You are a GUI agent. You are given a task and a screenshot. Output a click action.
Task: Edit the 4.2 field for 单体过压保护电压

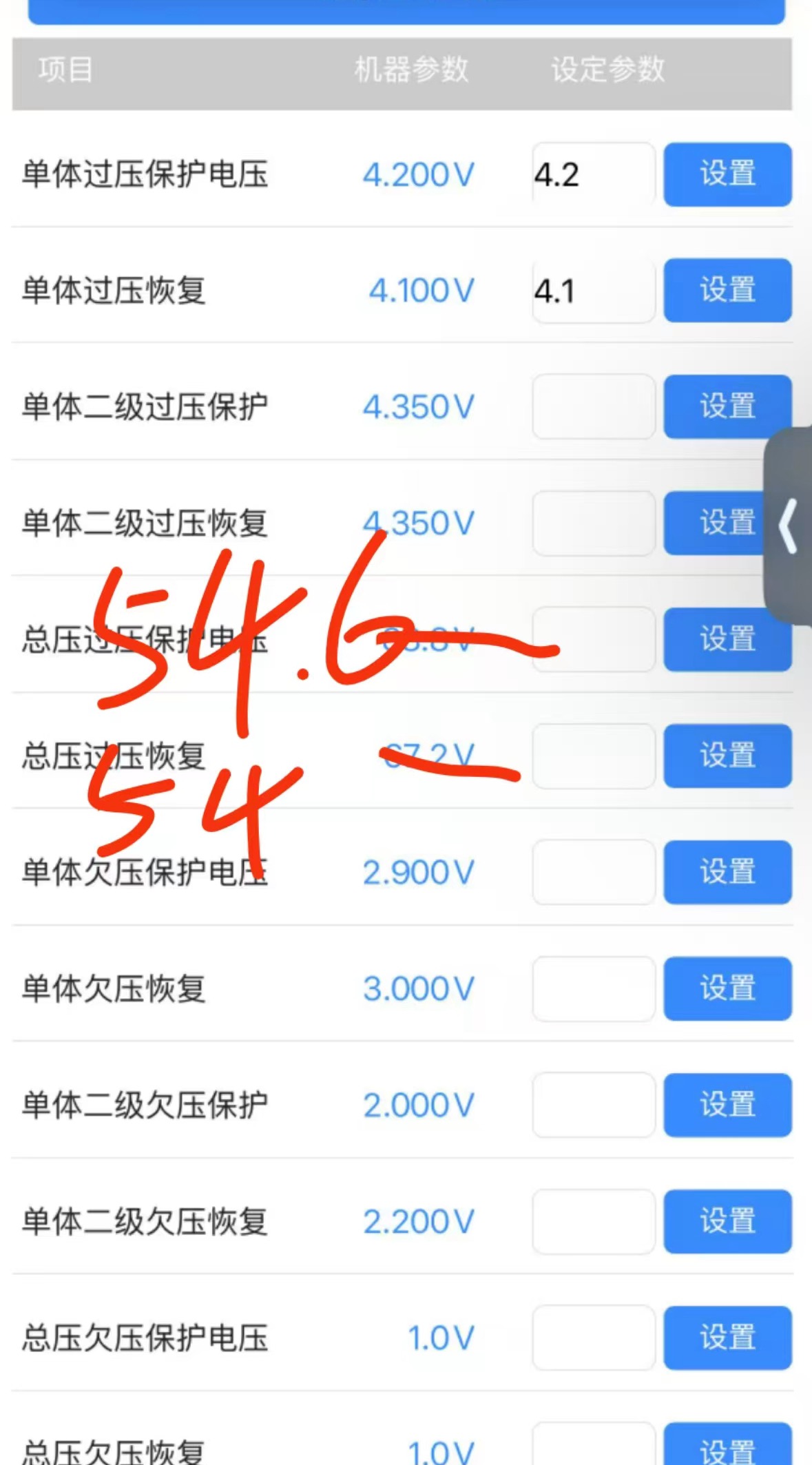[x=593, y=174]
